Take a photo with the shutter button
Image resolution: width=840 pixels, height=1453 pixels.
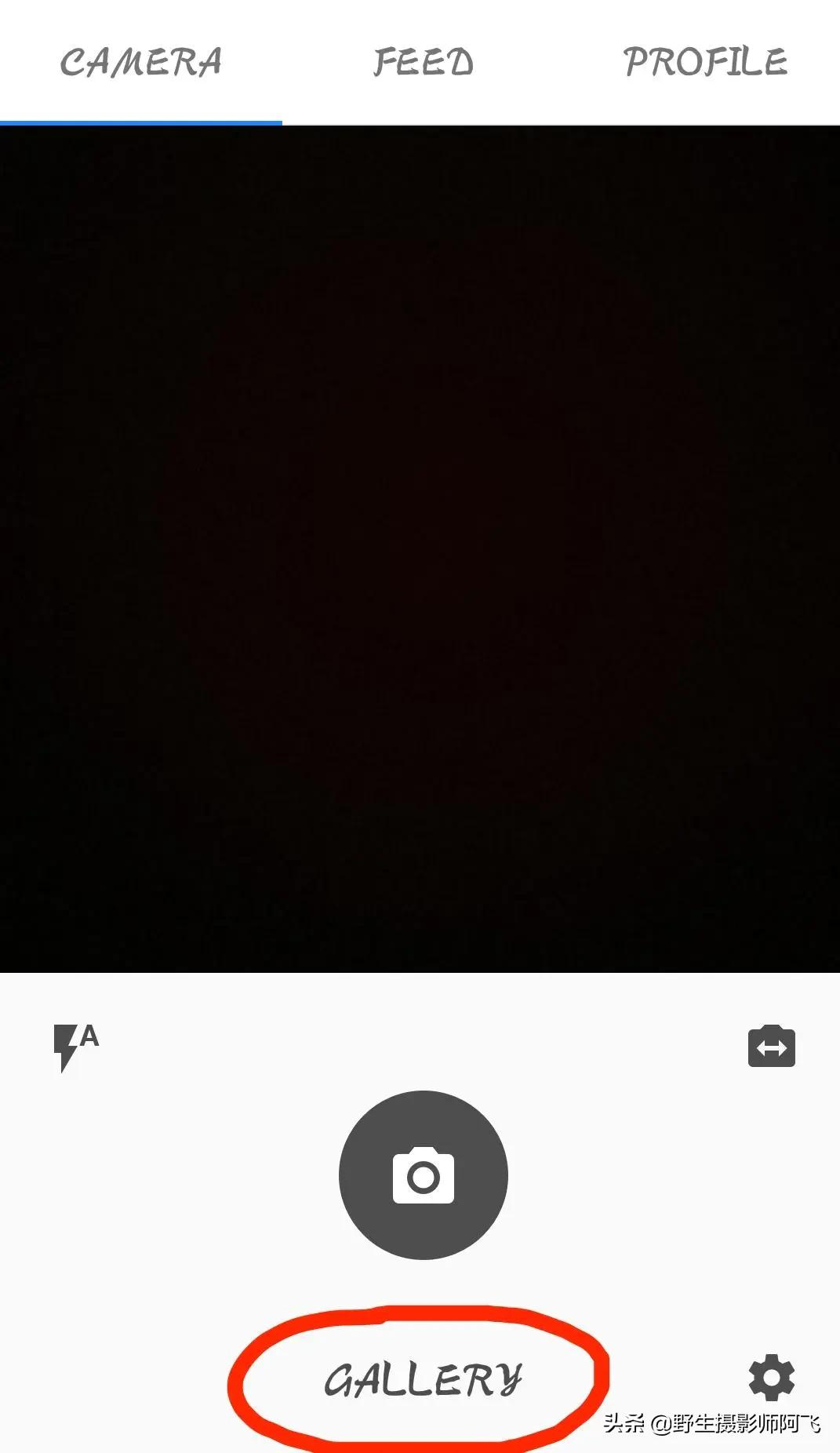(x=423, y=1174)
